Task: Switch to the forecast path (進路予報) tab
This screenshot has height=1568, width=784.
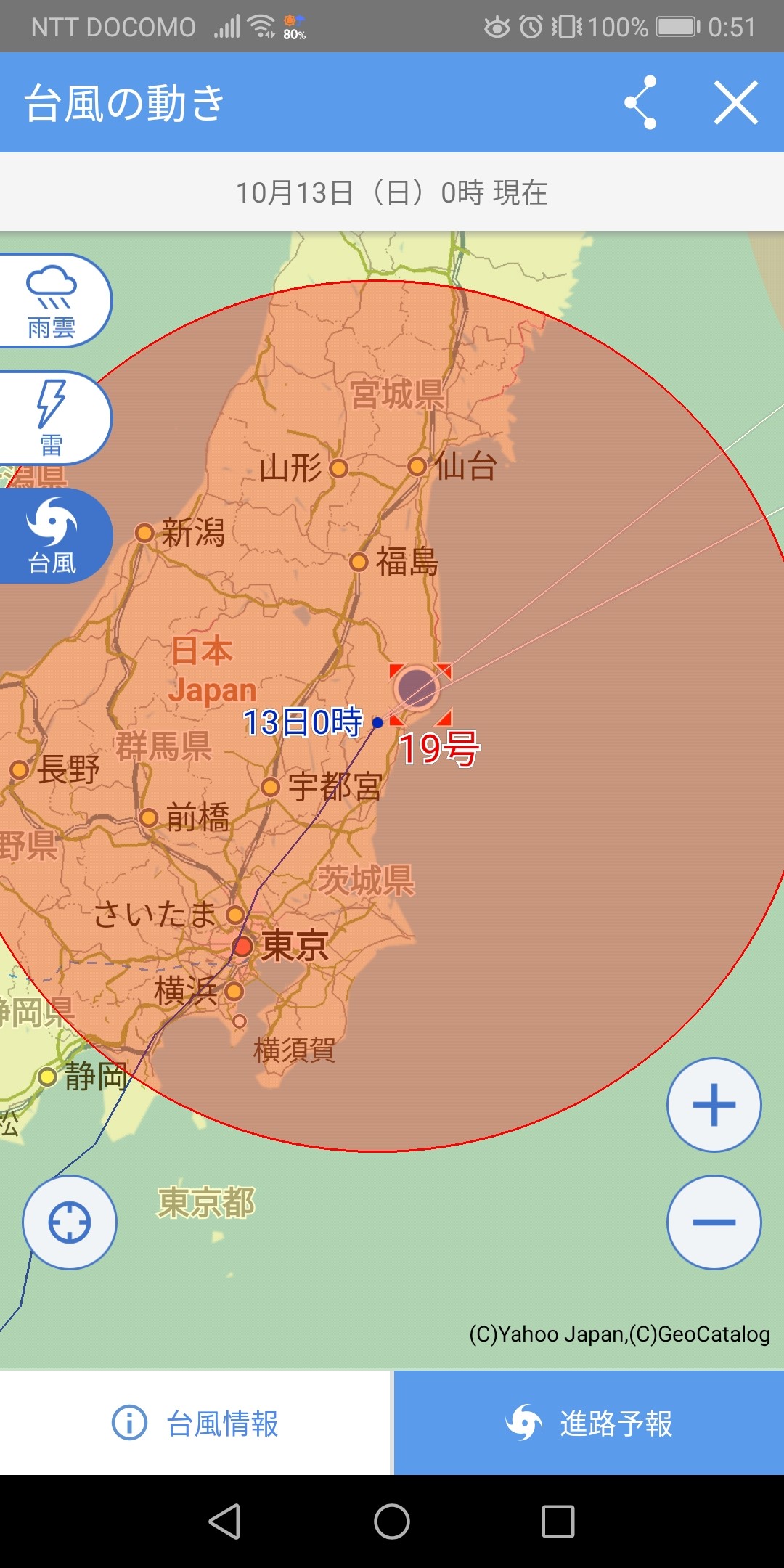Action: [x=589, y=1423]
